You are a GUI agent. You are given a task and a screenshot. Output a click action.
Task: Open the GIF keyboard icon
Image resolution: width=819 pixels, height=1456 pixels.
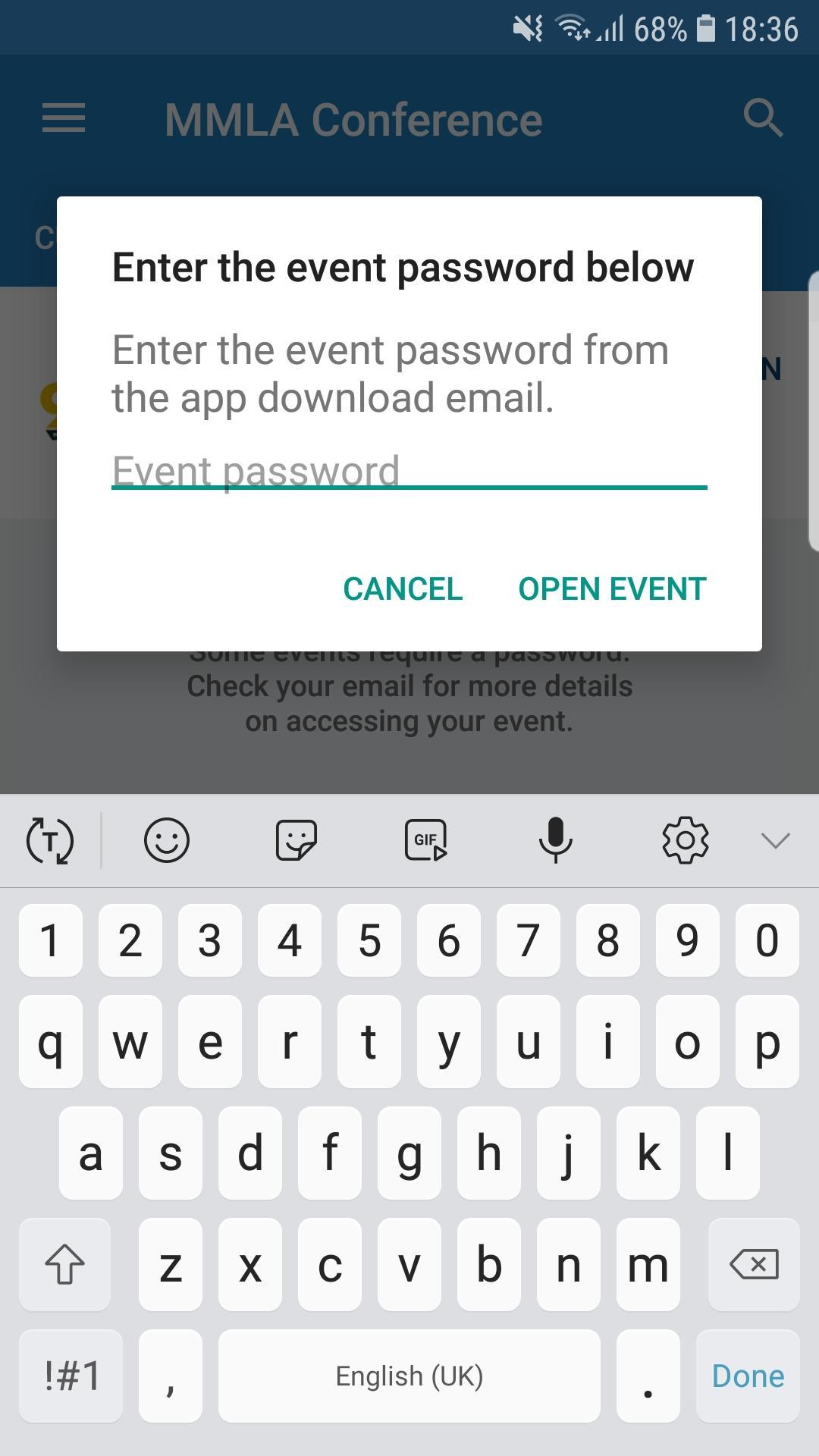tap(426, 840)
